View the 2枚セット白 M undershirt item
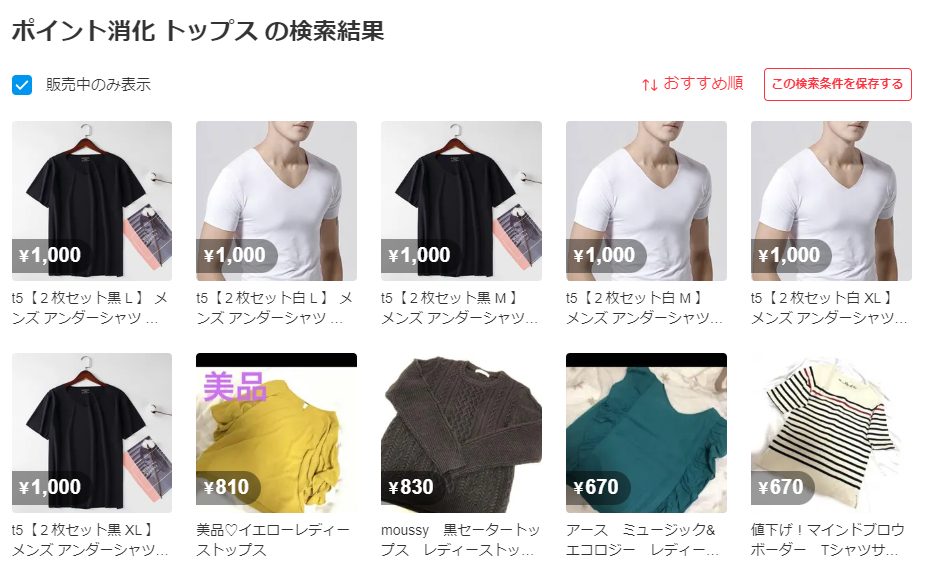This screenshot has height=567, width=929. tap(646, 201)
